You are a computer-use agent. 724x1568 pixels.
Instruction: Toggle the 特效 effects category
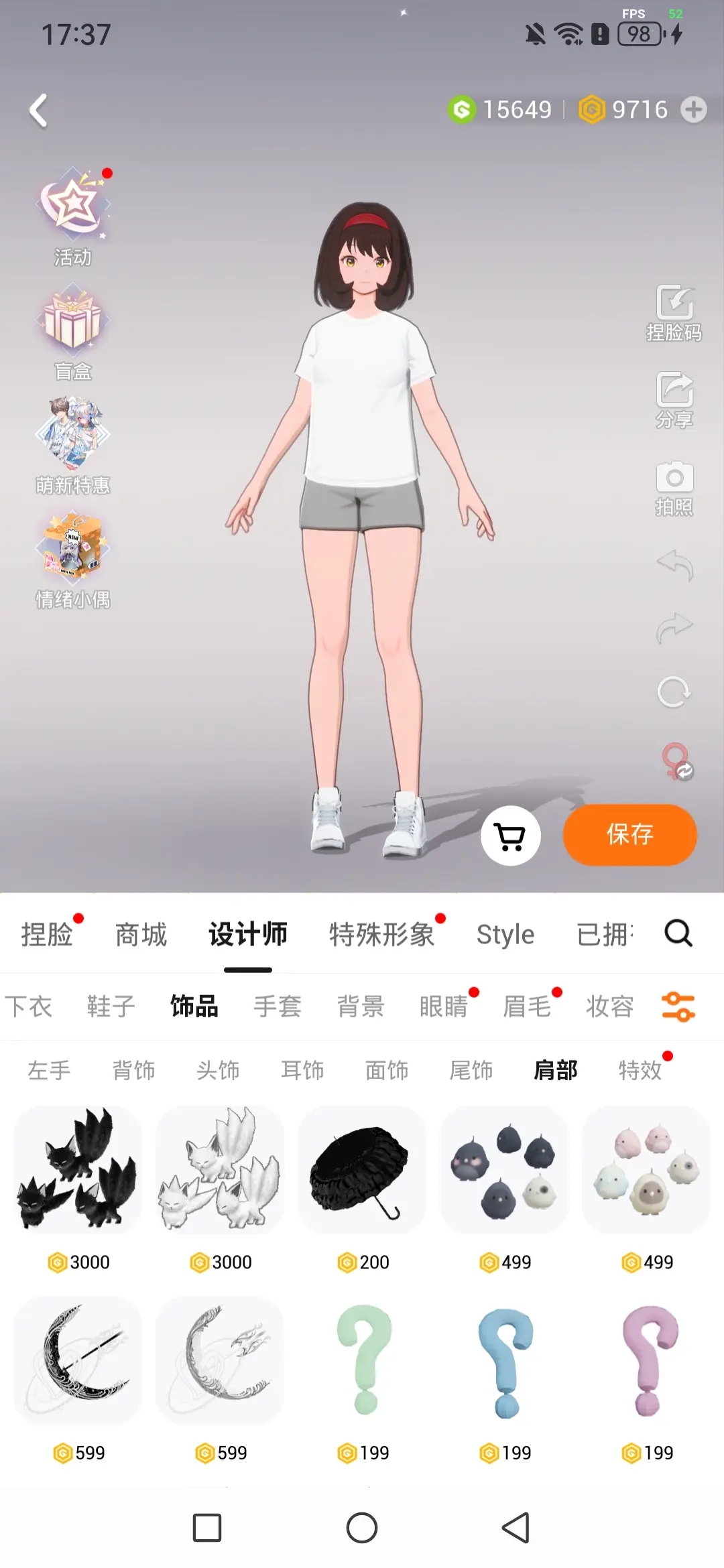point(640,1069)
